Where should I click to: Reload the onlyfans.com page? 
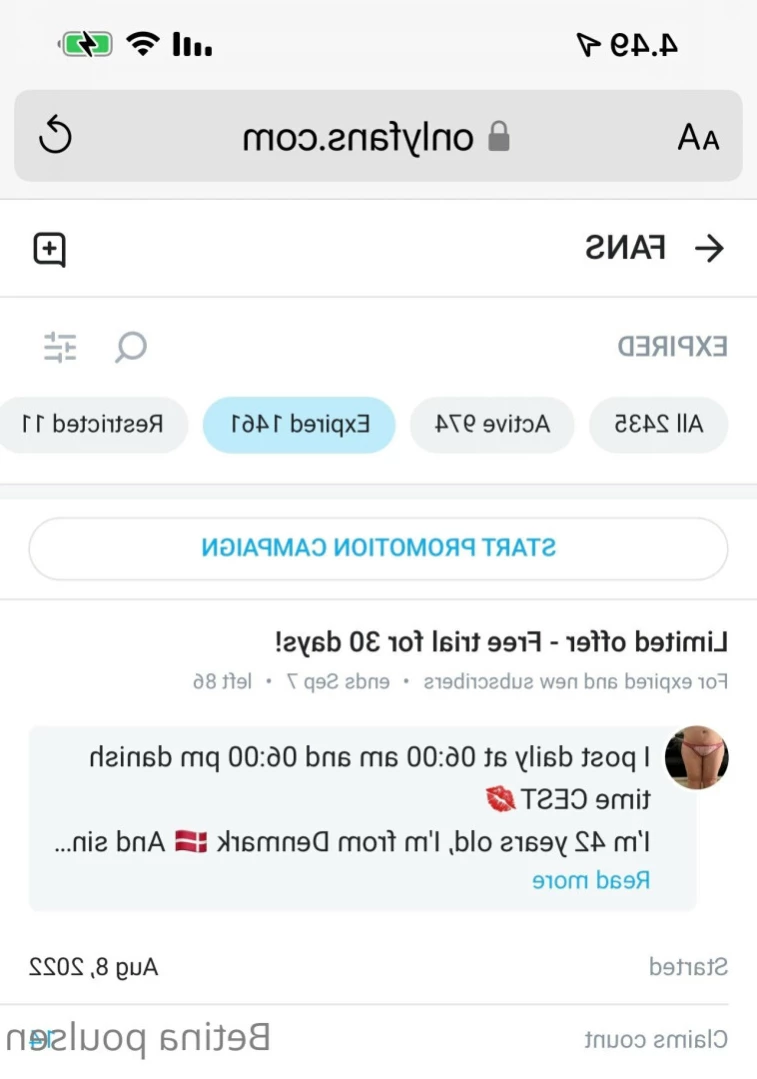pyautogui.click(x=56, y=136)
